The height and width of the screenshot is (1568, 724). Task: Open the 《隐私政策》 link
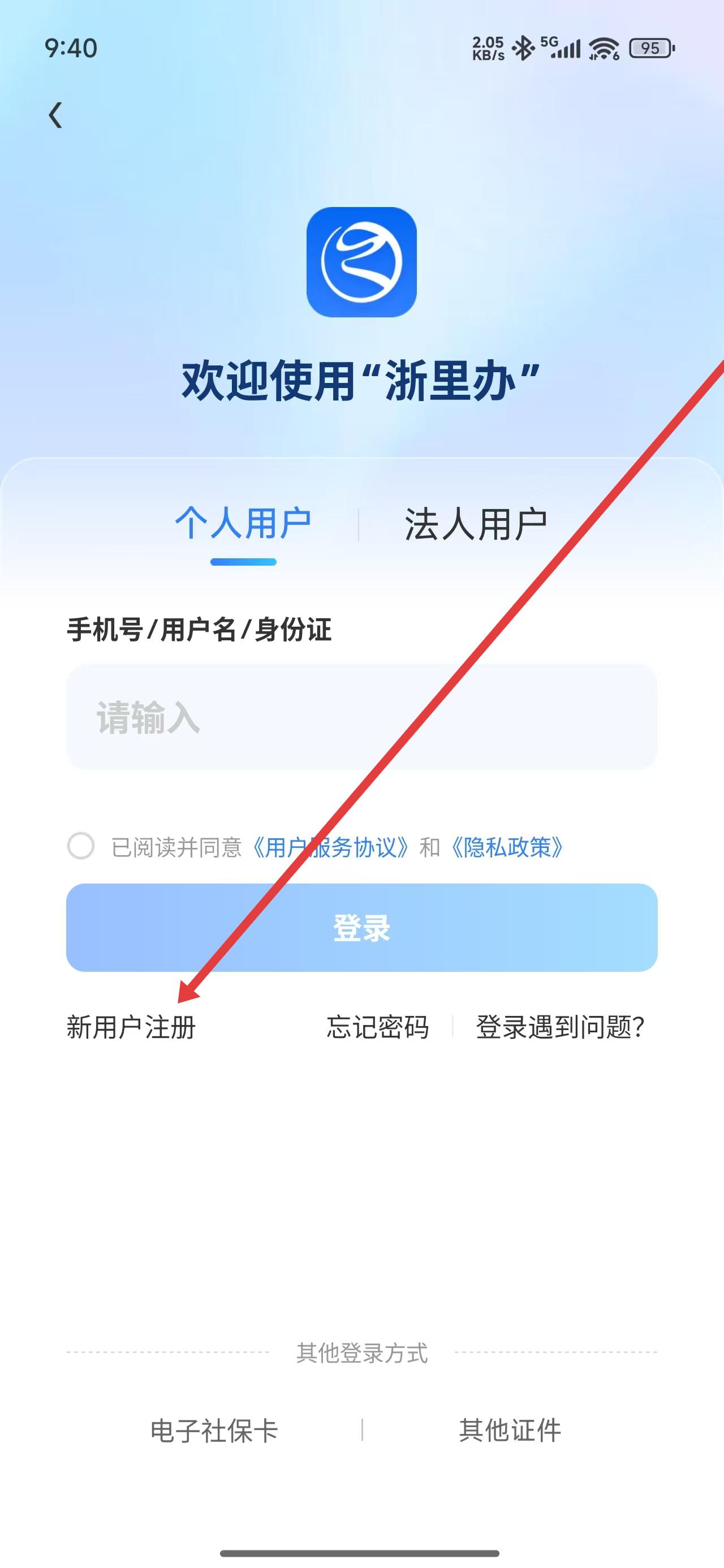507,847
